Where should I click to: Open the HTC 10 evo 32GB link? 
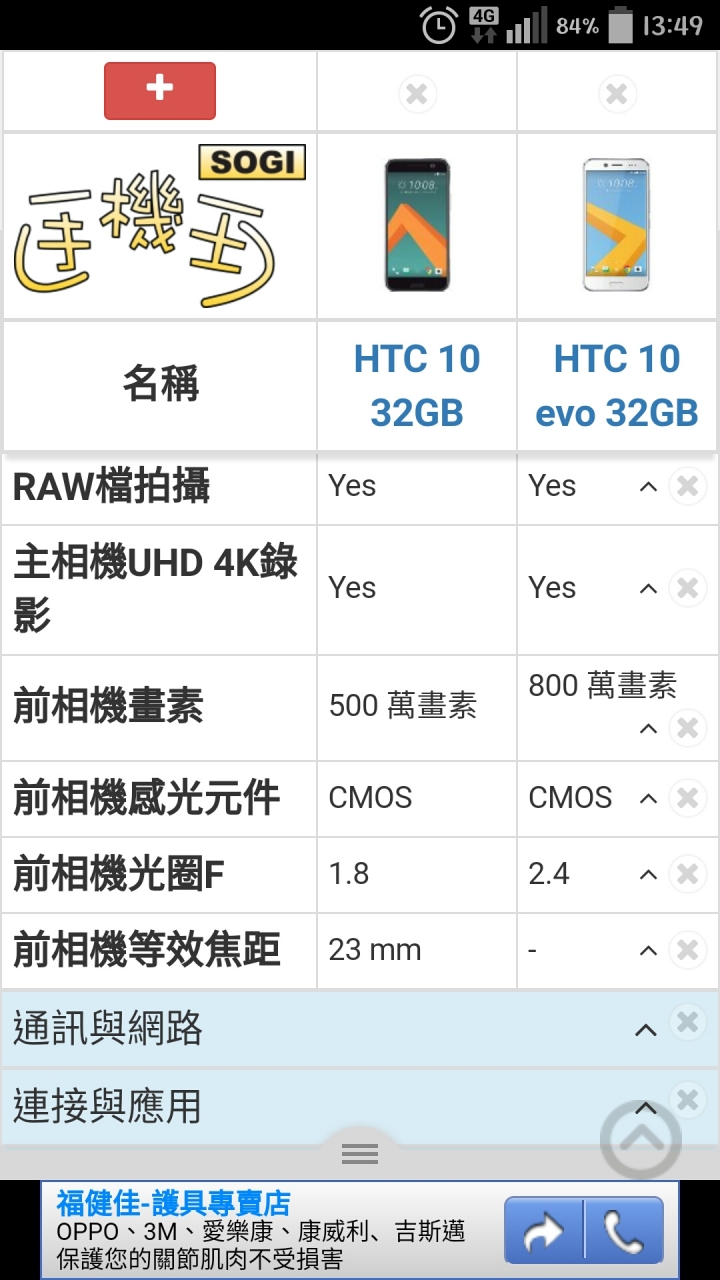click(x=617, y=385)
